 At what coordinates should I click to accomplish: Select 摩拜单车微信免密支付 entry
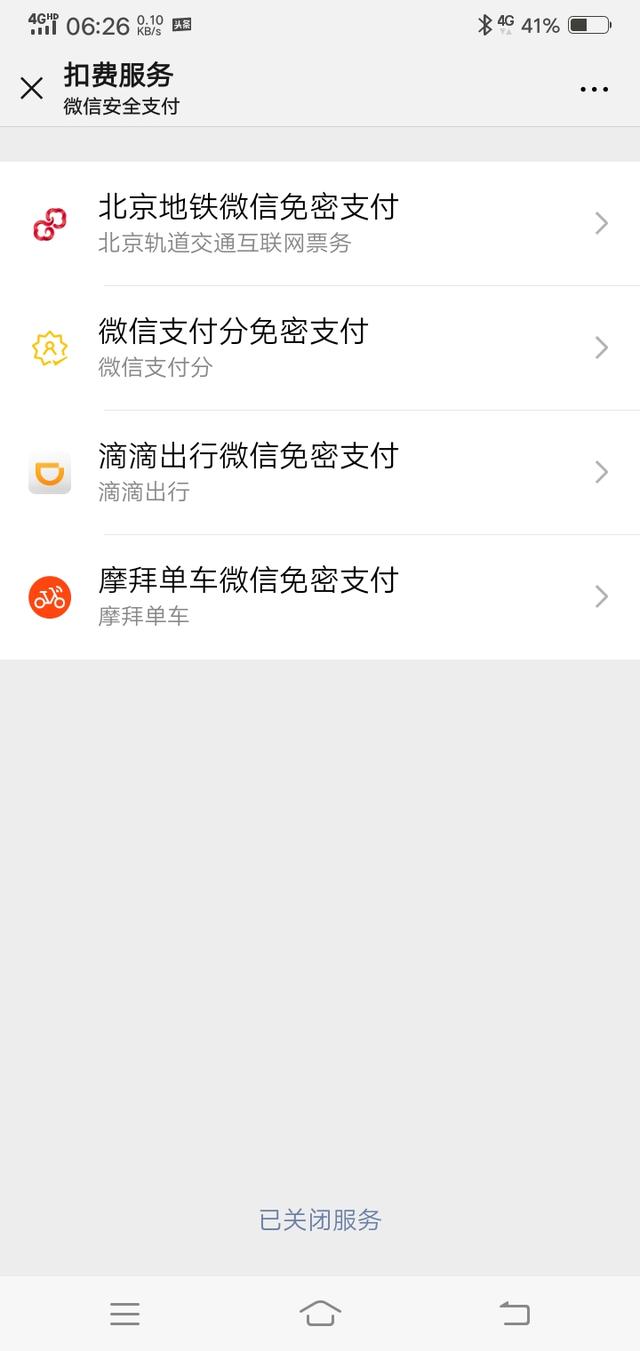tap(320, 597)
